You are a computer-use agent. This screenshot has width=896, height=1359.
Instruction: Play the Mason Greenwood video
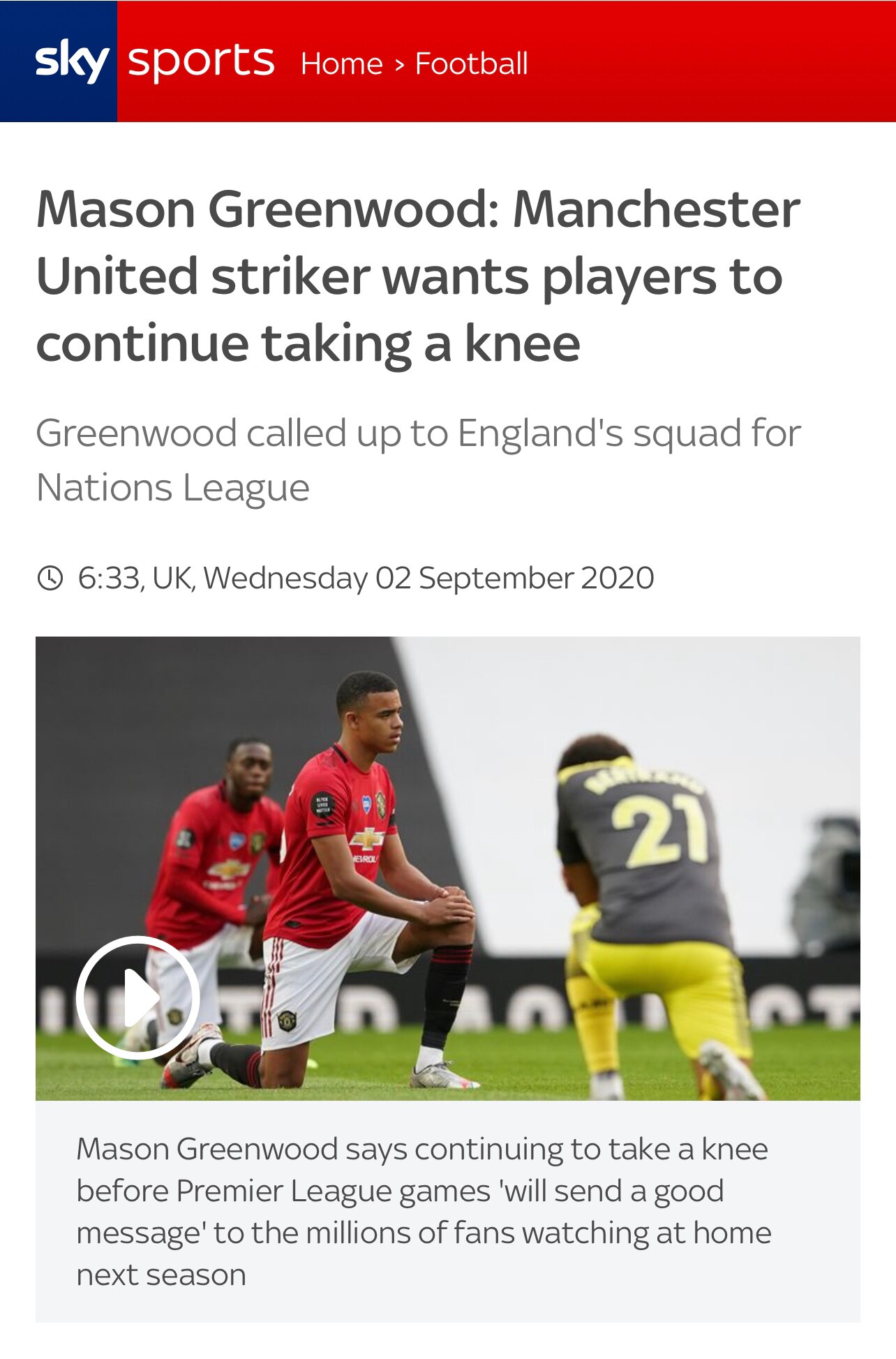[137, 997]
